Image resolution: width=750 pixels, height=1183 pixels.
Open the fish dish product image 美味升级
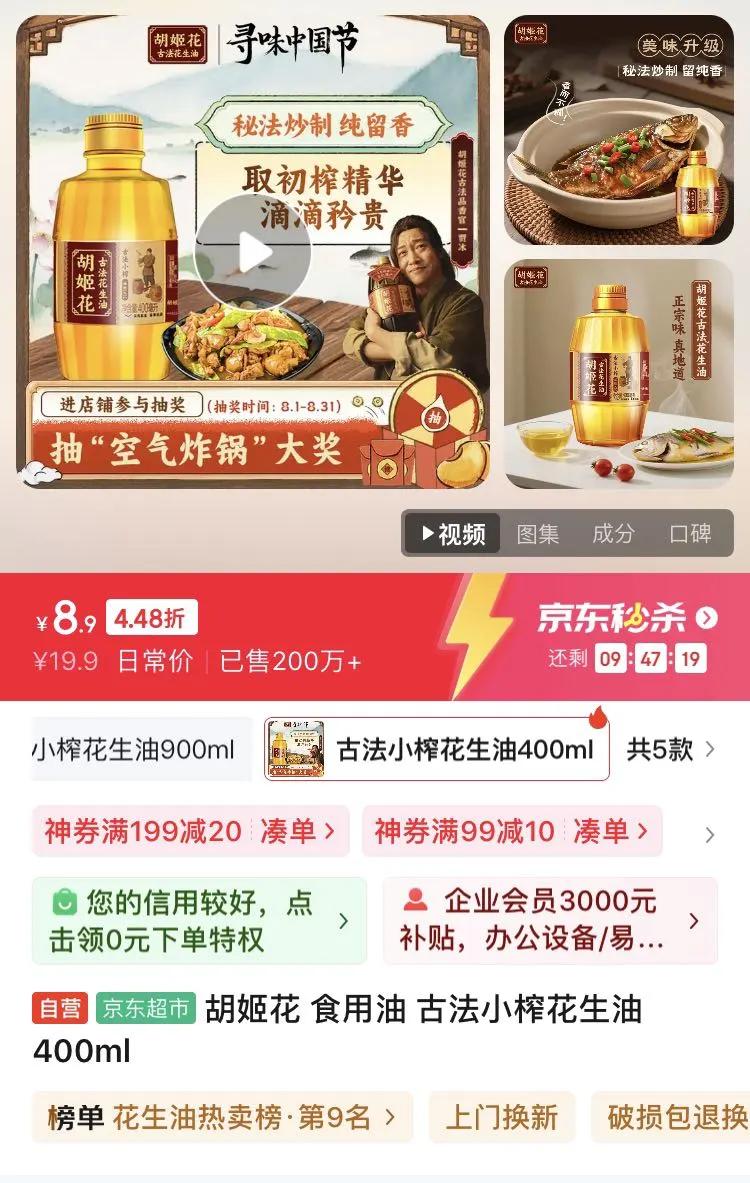619,130
